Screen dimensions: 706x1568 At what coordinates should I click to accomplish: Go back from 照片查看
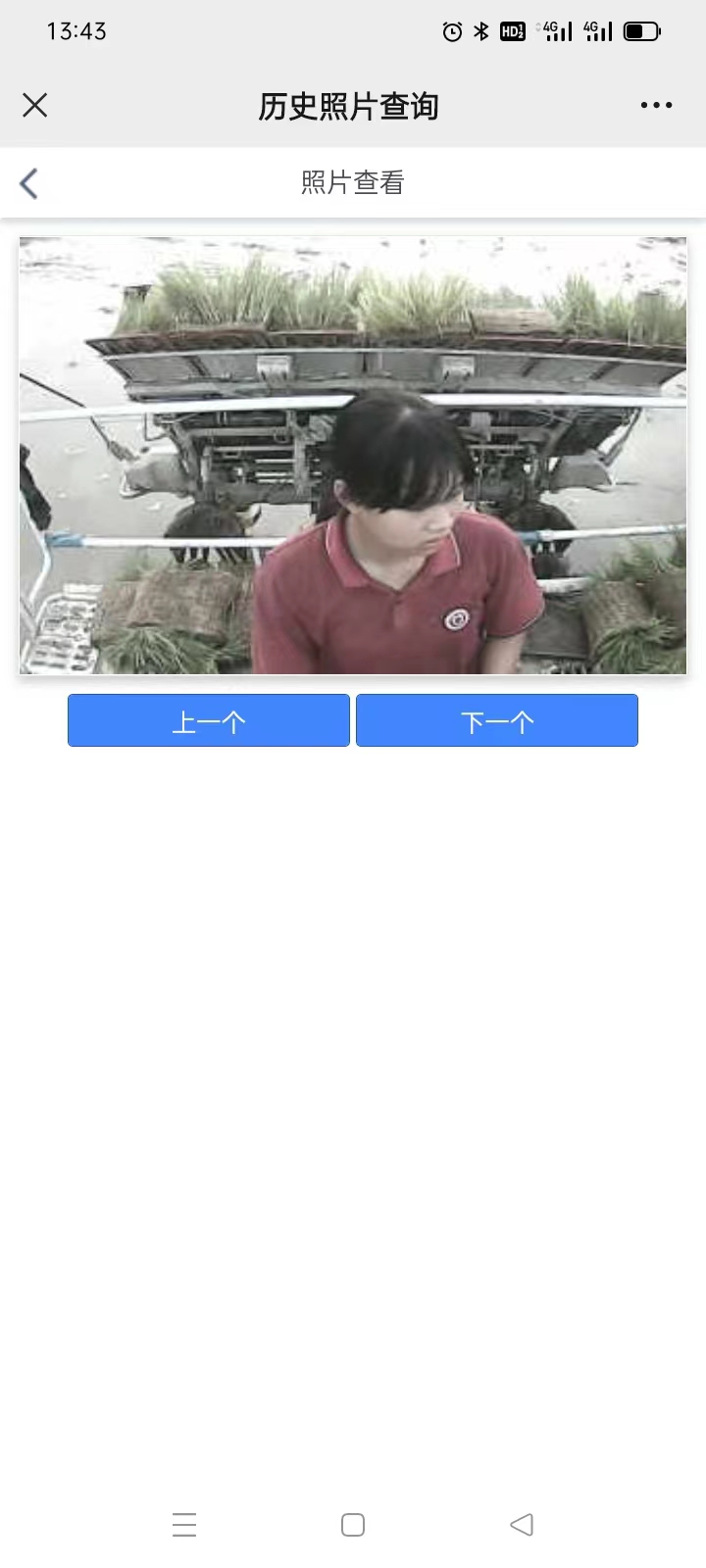click(28, 183)
